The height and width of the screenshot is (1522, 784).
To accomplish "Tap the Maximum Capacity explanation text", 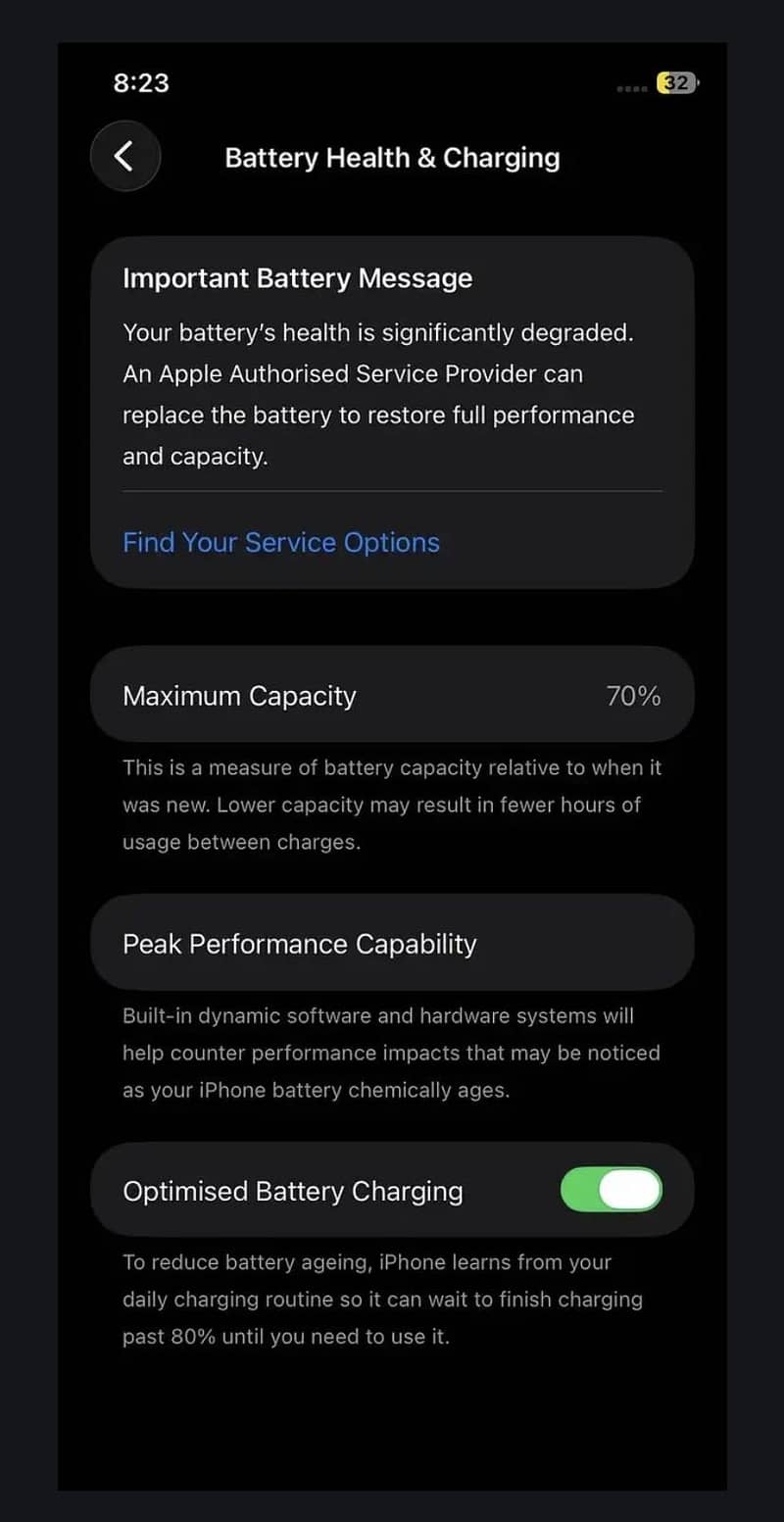I will tap(392, 804).
